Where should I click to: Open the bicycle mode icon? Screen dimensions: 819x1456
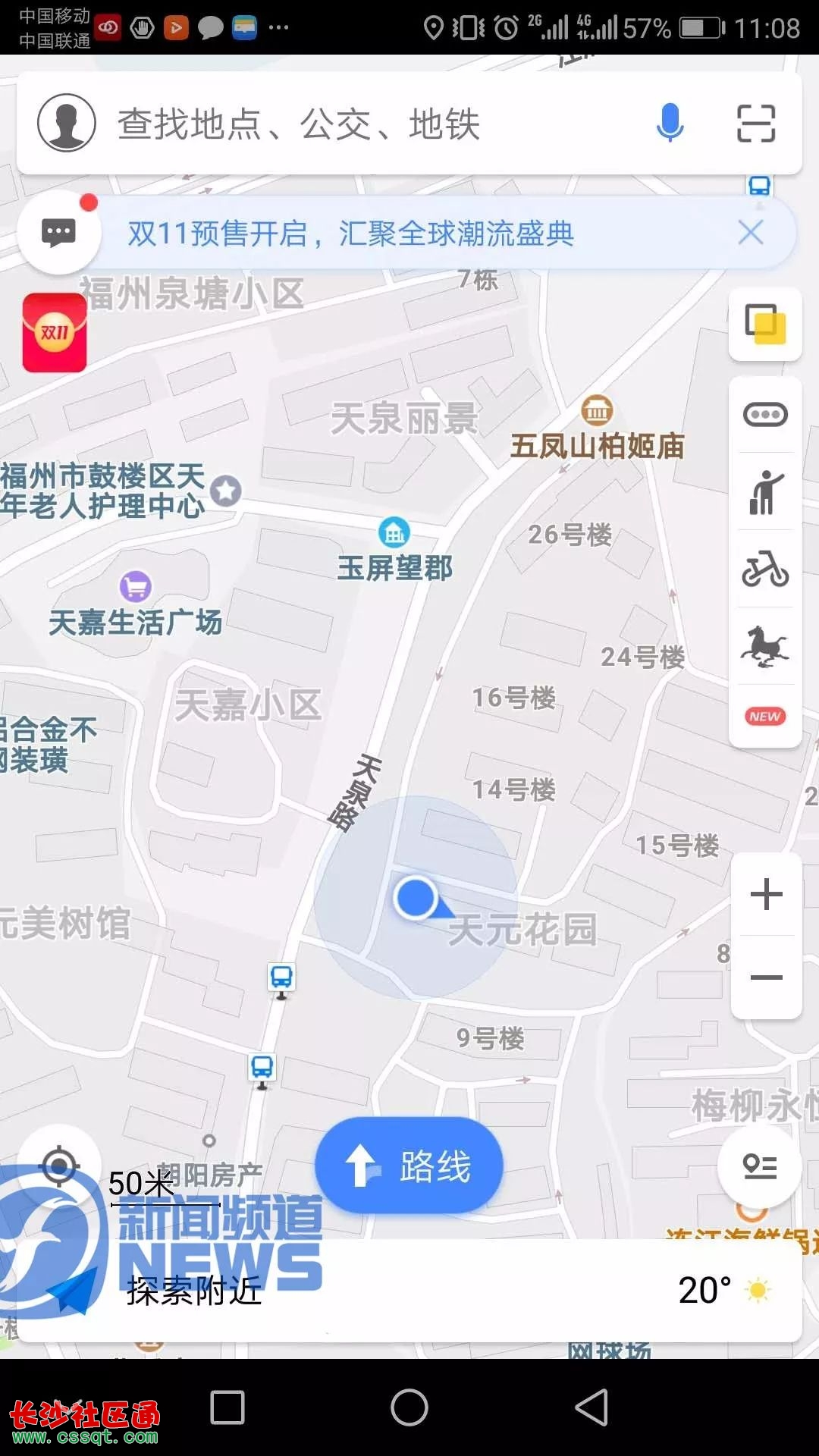click(x=765, y=570)
